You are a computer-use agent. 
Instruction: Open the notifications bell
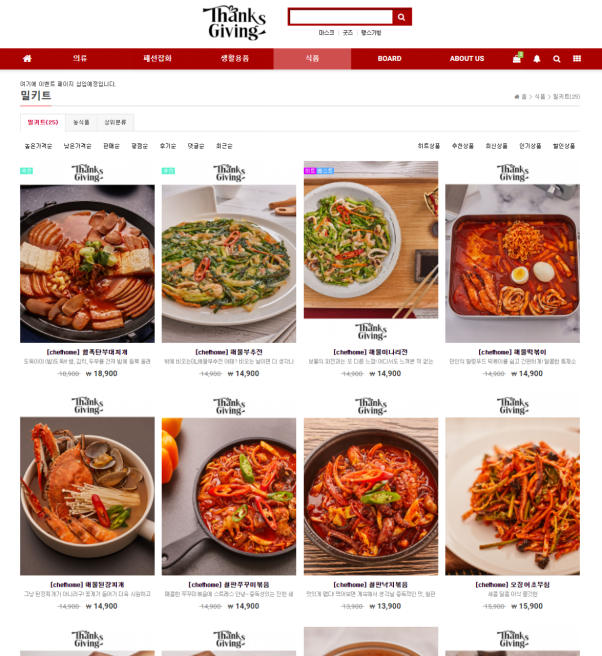(x=537, y=59)
